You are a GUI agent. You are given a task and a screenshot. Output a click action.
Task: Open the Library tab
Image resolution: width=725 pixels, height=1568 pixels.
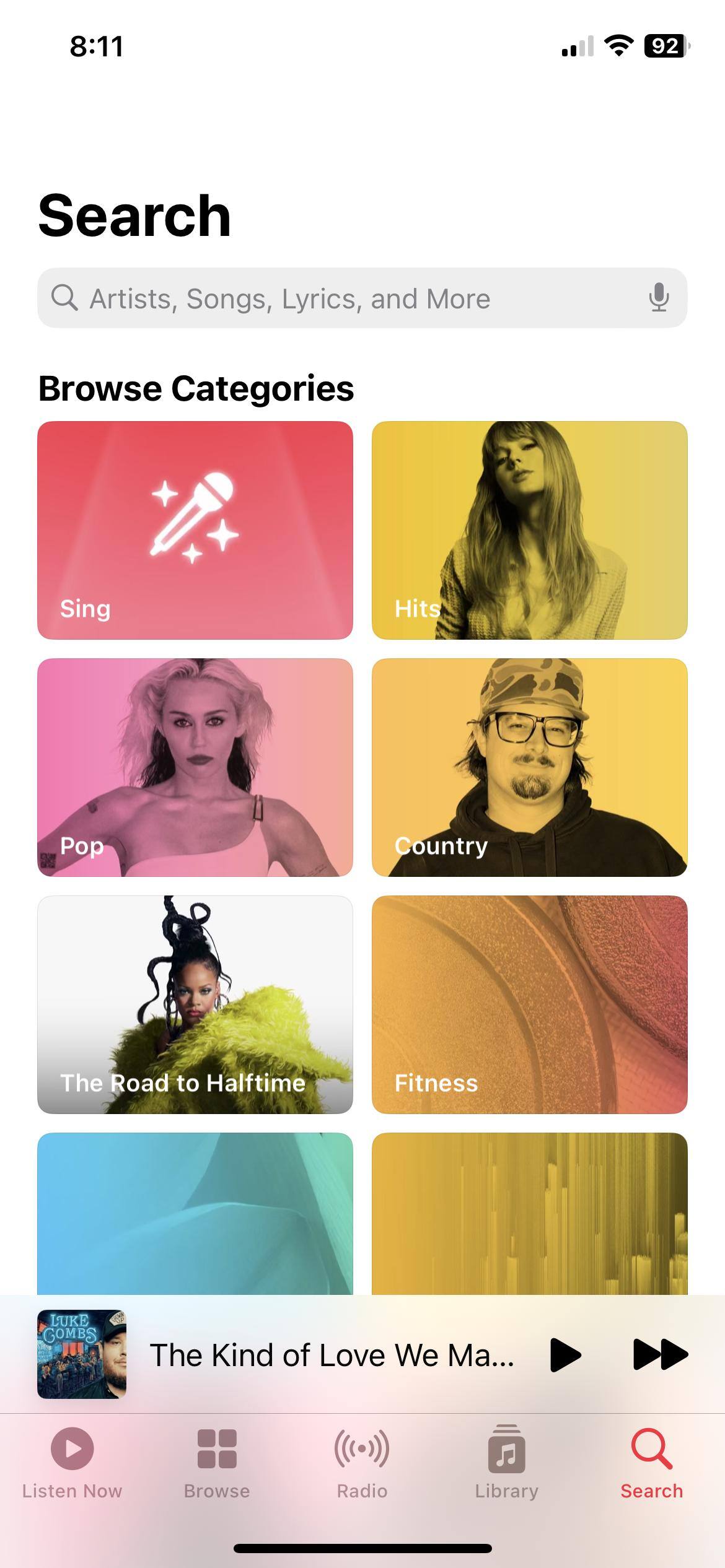pyautogui.click(x=506, y=1463)
